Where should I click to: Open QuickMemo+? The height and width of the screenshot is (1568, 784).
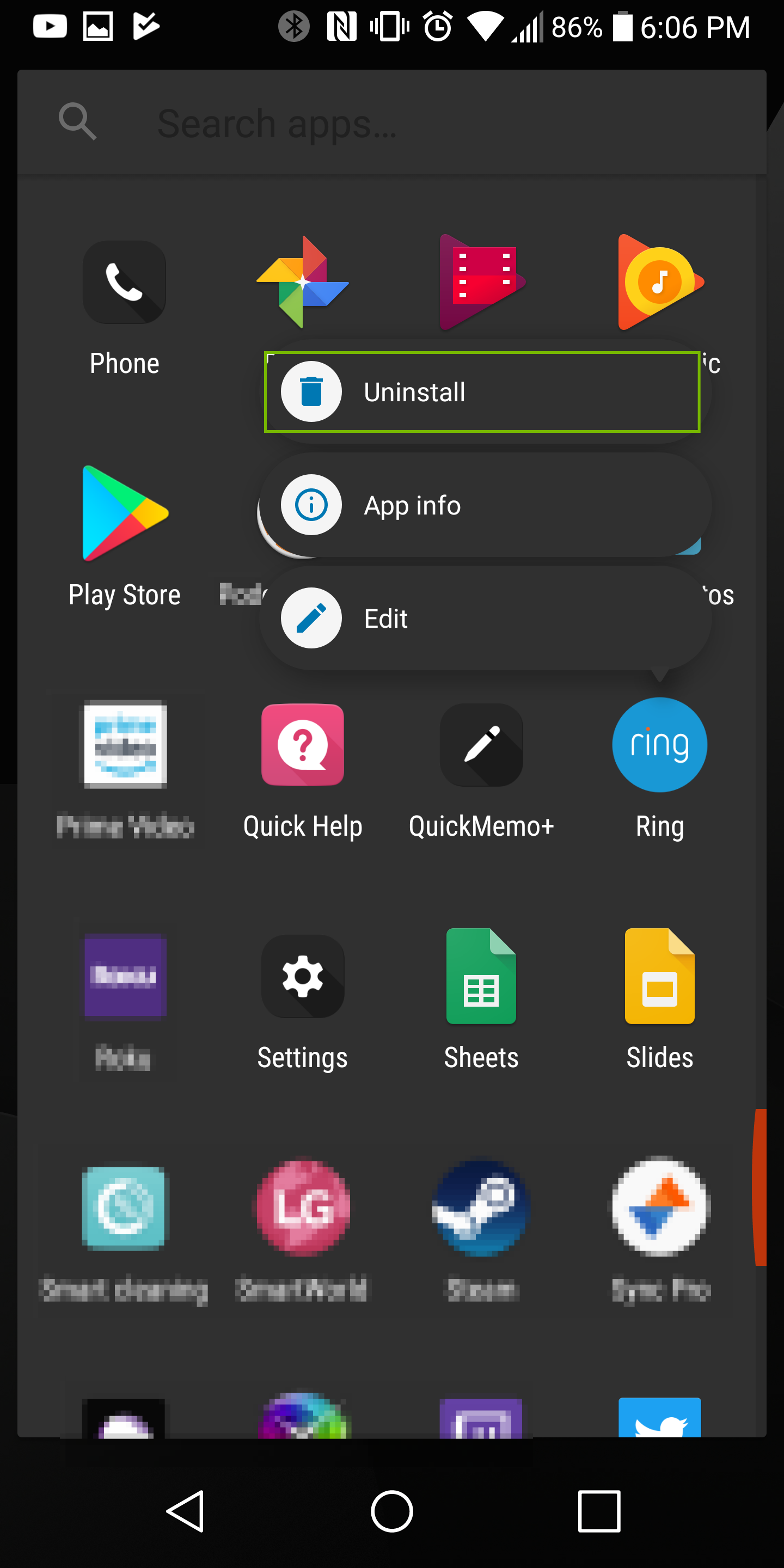coord(481,744)
